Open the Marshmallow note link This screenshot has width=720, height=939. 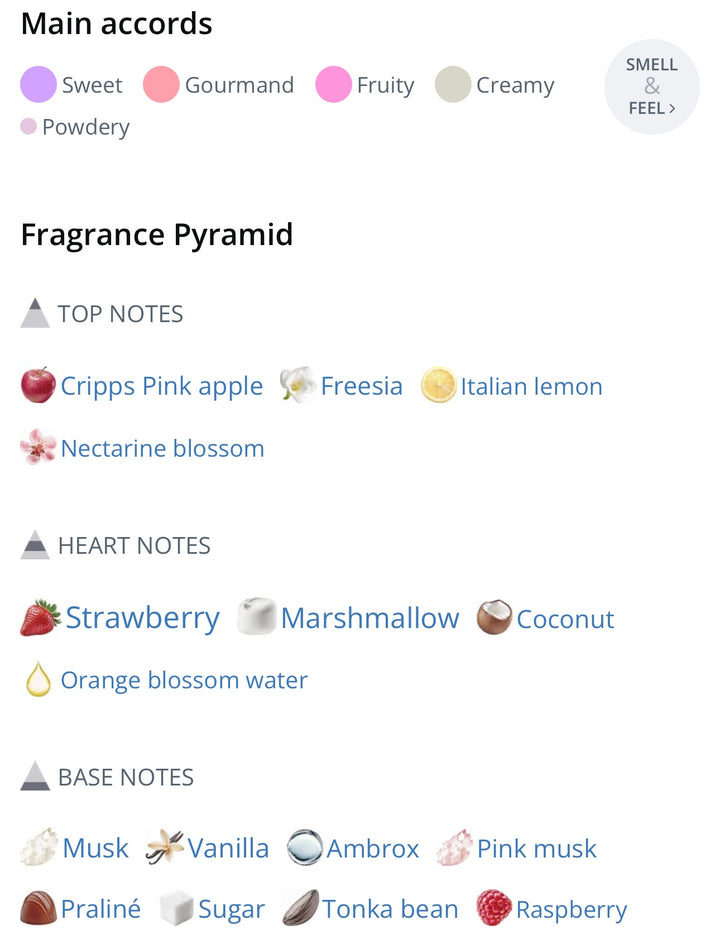click(369, 618)
